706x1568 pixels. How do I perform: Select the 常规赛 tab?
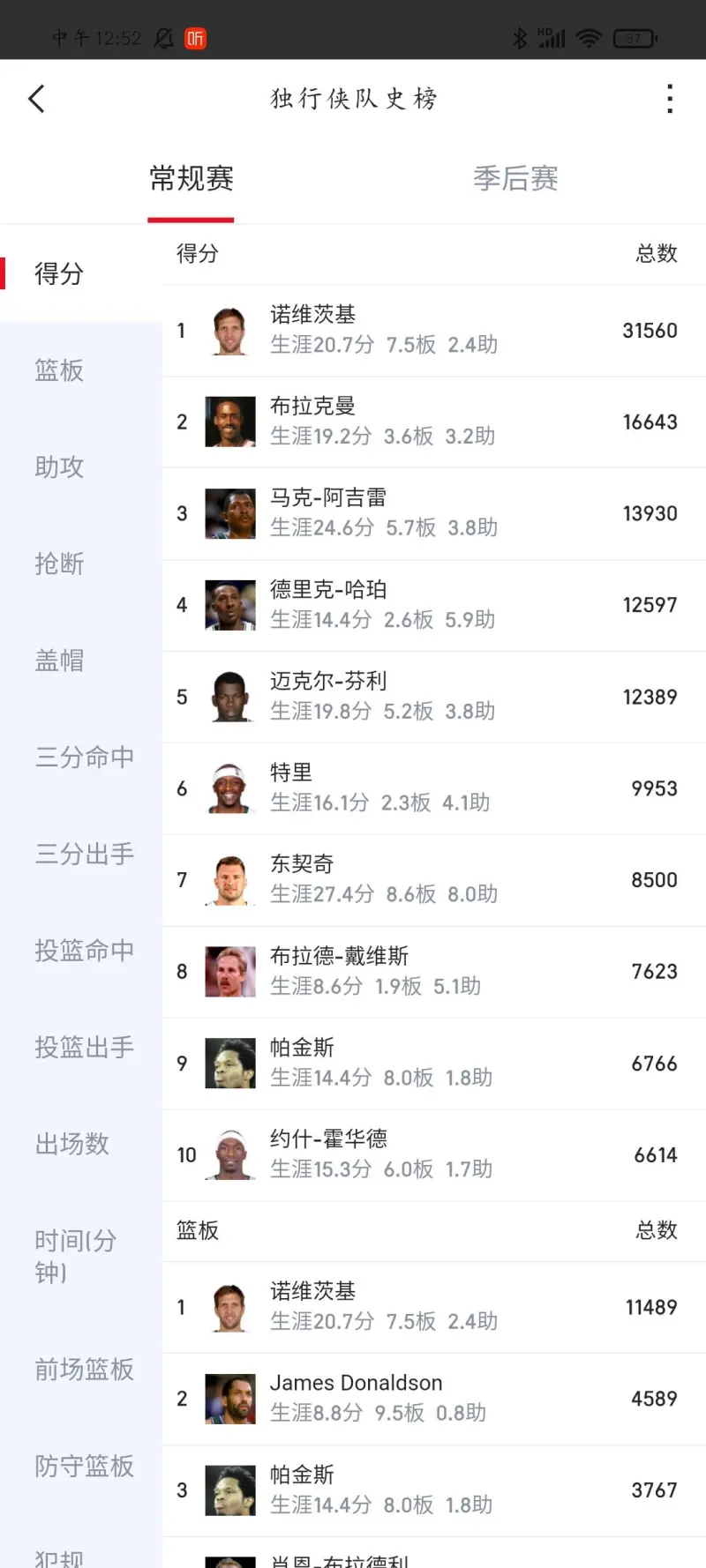(191, 179)
